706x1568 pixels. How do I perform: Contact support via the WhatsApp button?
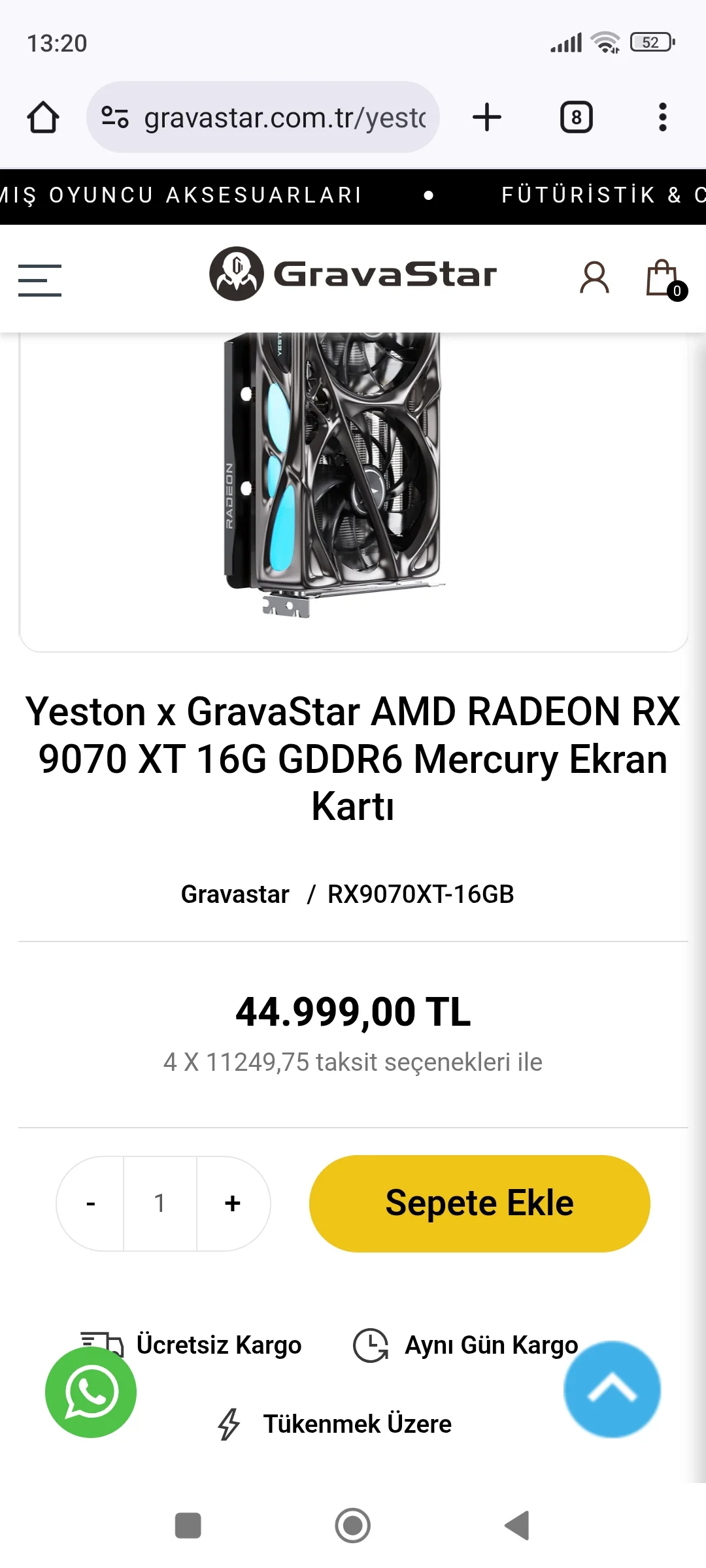coord(91,1392)
